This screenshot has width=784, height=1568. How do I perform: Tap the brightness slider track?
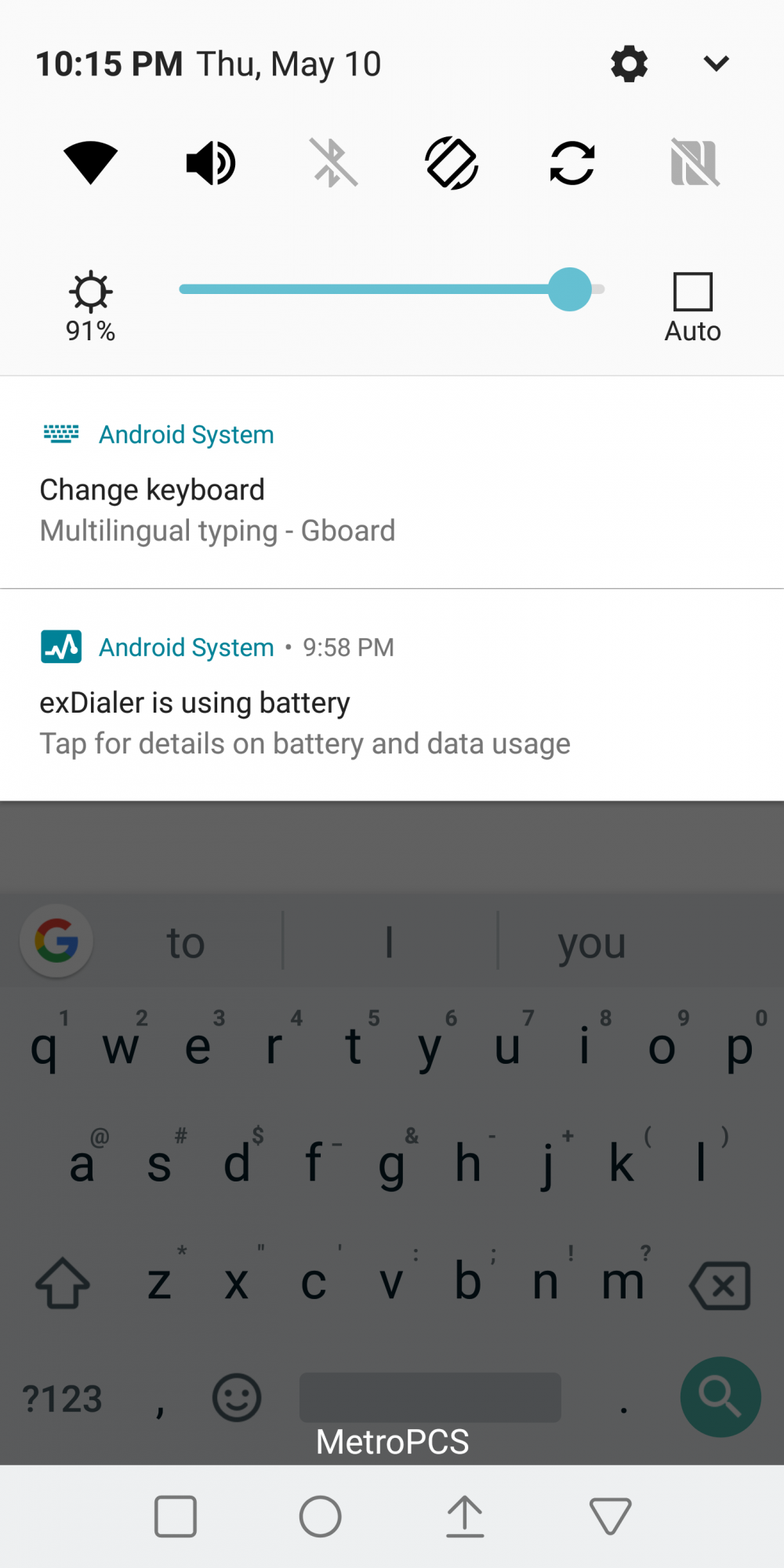click(391, 289)
